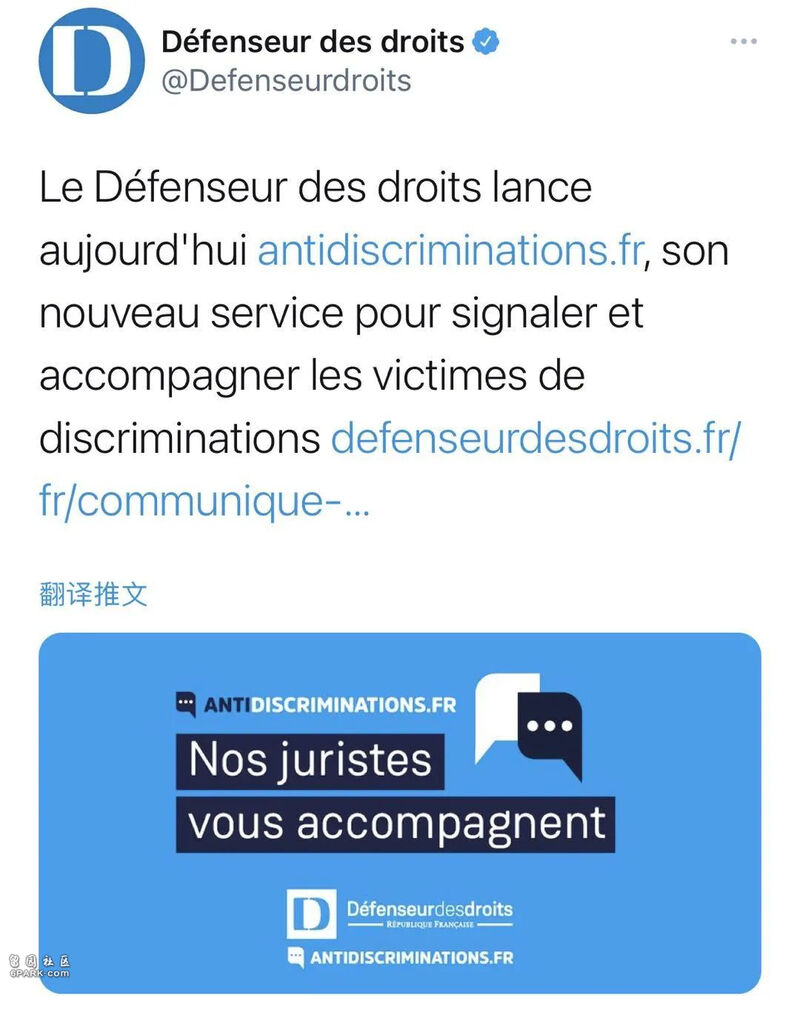View the @Defenseurdroits account name

pyautogui.click(x=286, y=79)
